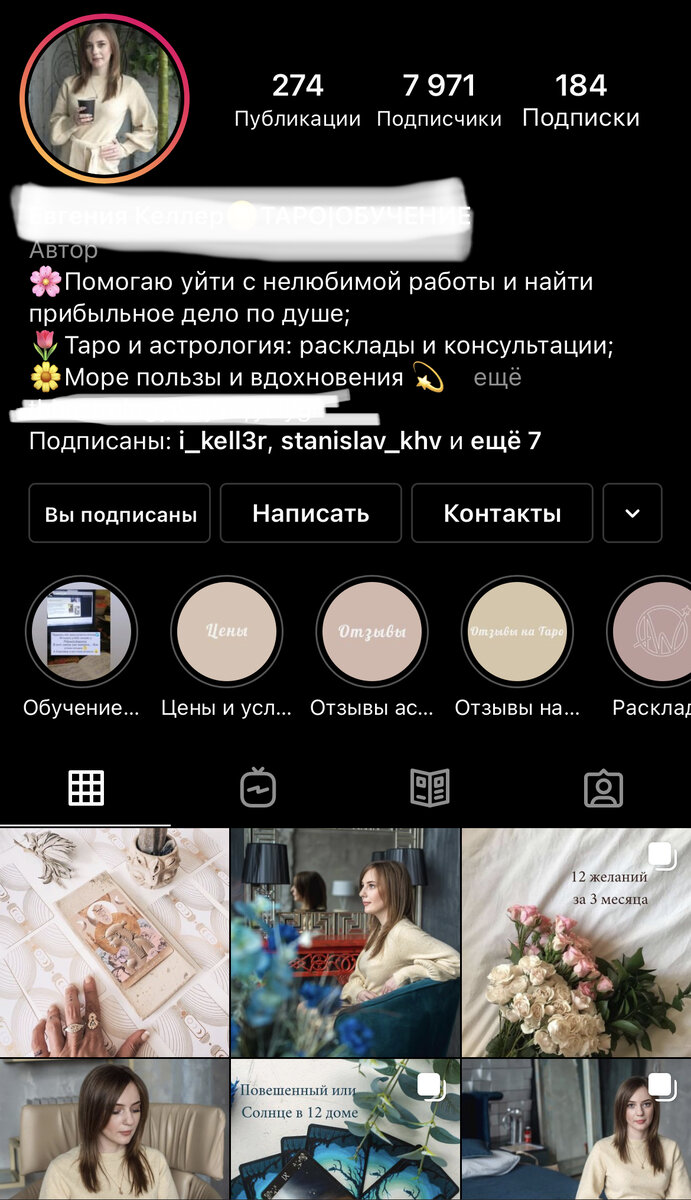The width and height of the screenshot is (691, 1200).
Task: View the 7 971 Подписчики list
Action: [439, 101]
